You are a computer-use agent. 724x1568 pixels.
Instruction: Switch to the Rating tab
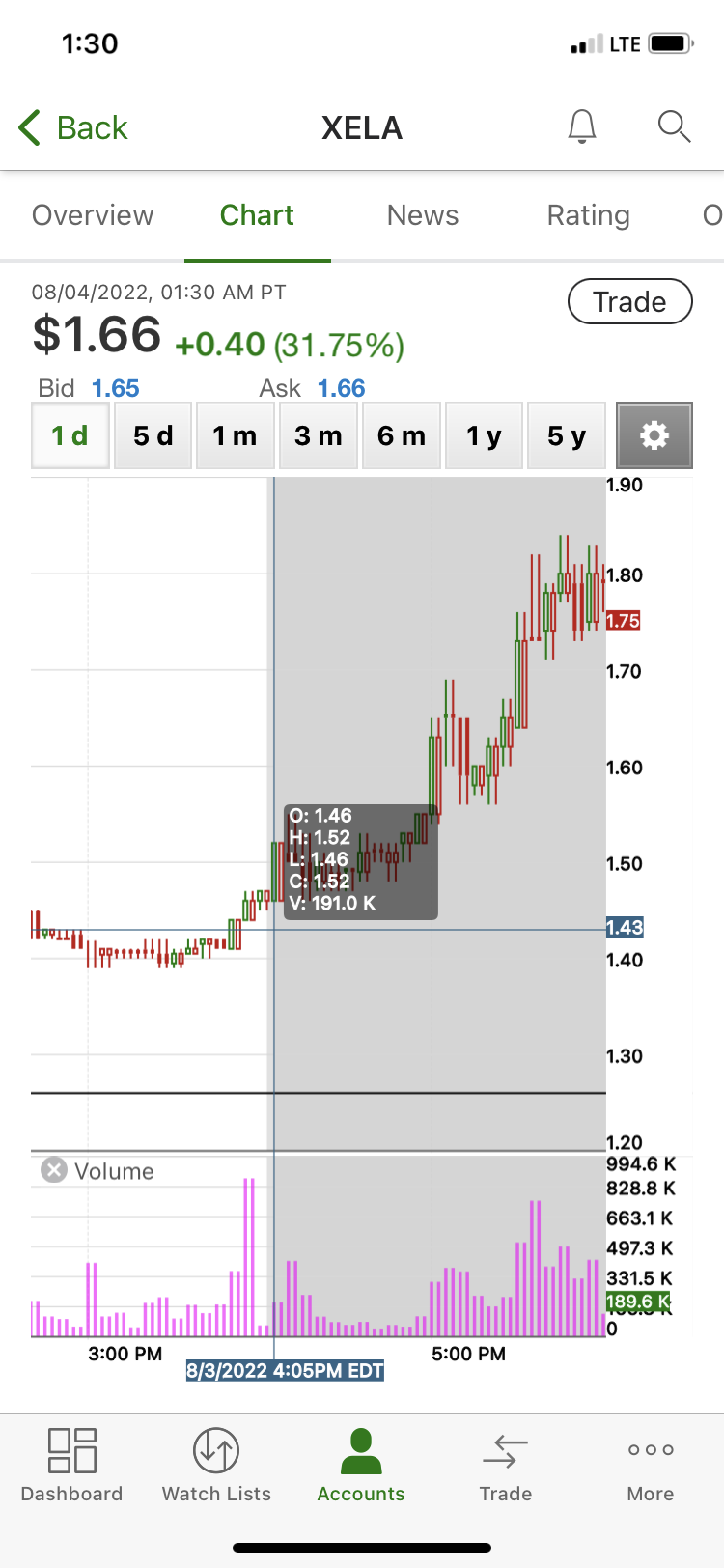[588, 215]
